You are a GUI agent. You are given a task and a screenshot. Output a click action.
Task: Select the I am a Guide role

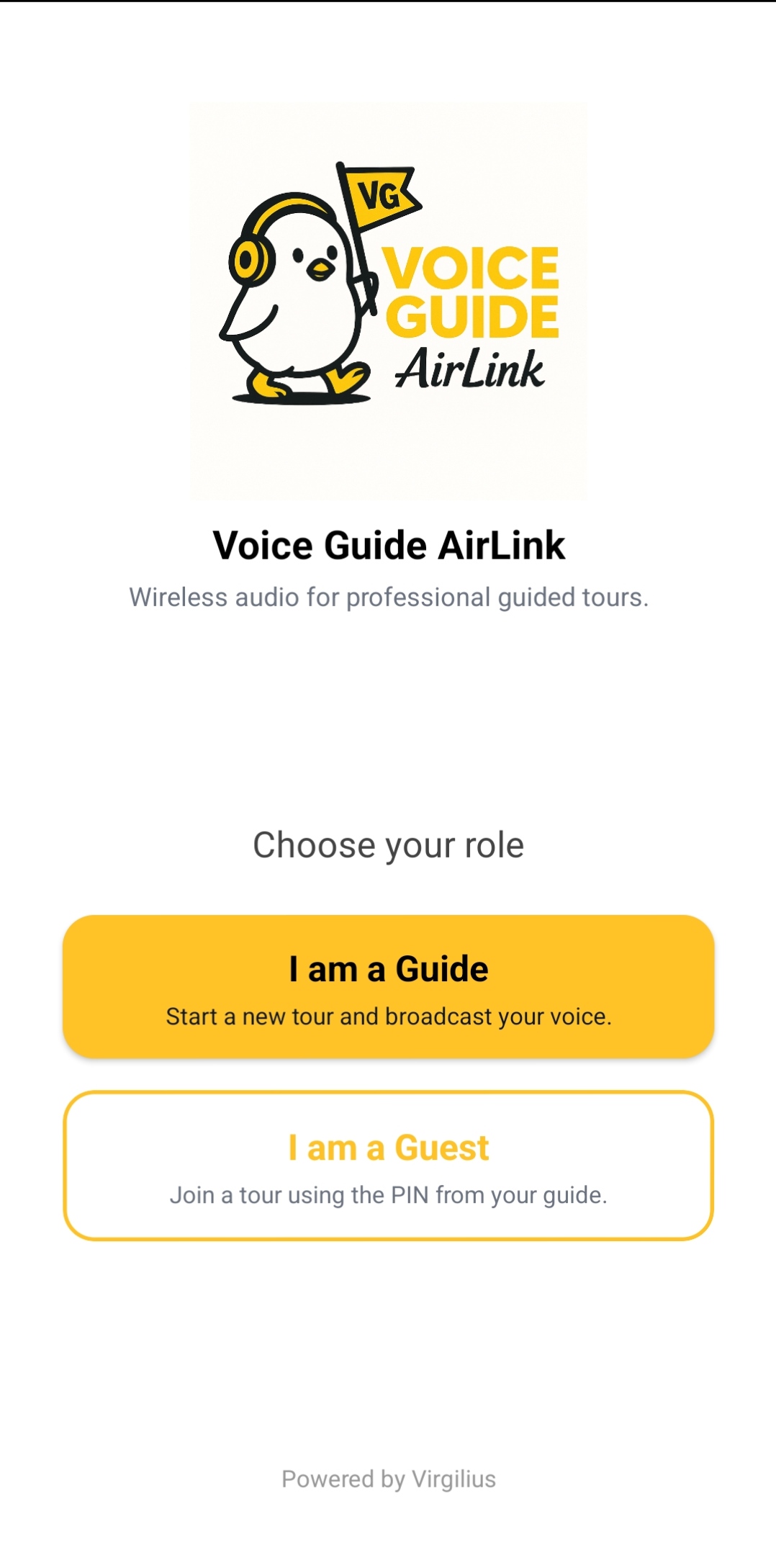point(388,986)
